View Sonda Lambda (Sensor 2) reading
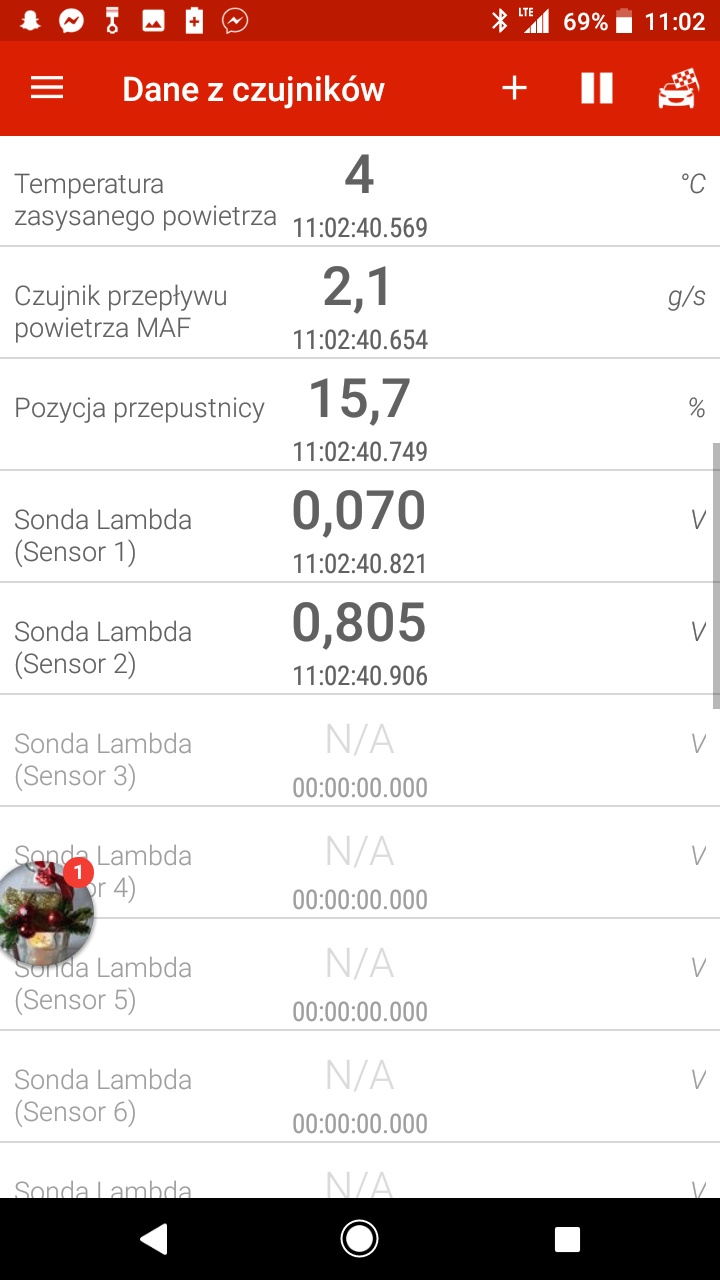The width and height of the screenshot is (720, 1280). pos(360,639)
